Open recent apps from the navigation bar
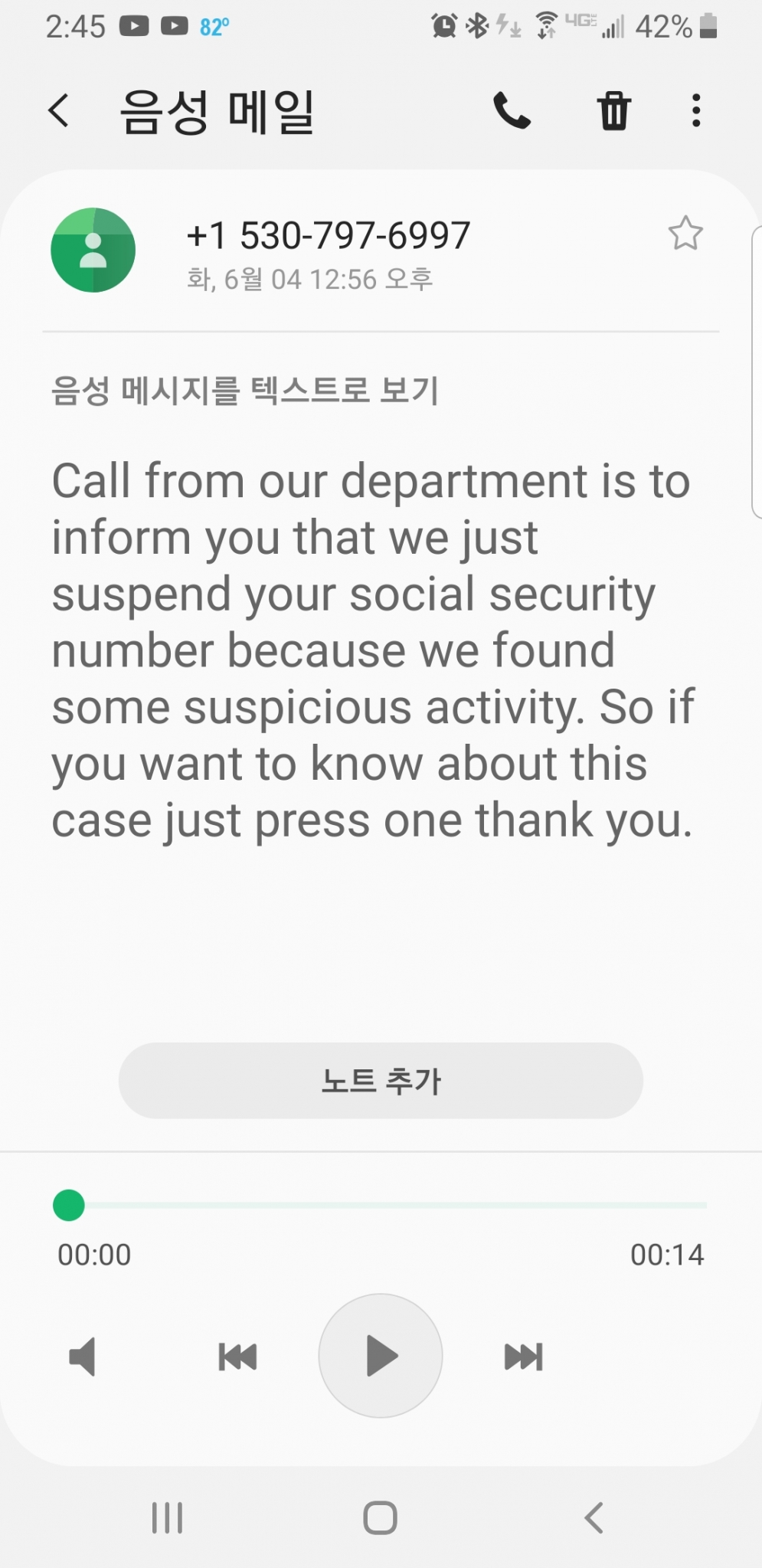Image resolution: width=762 pixels, height=1568 pixels. click(167, 1518)
